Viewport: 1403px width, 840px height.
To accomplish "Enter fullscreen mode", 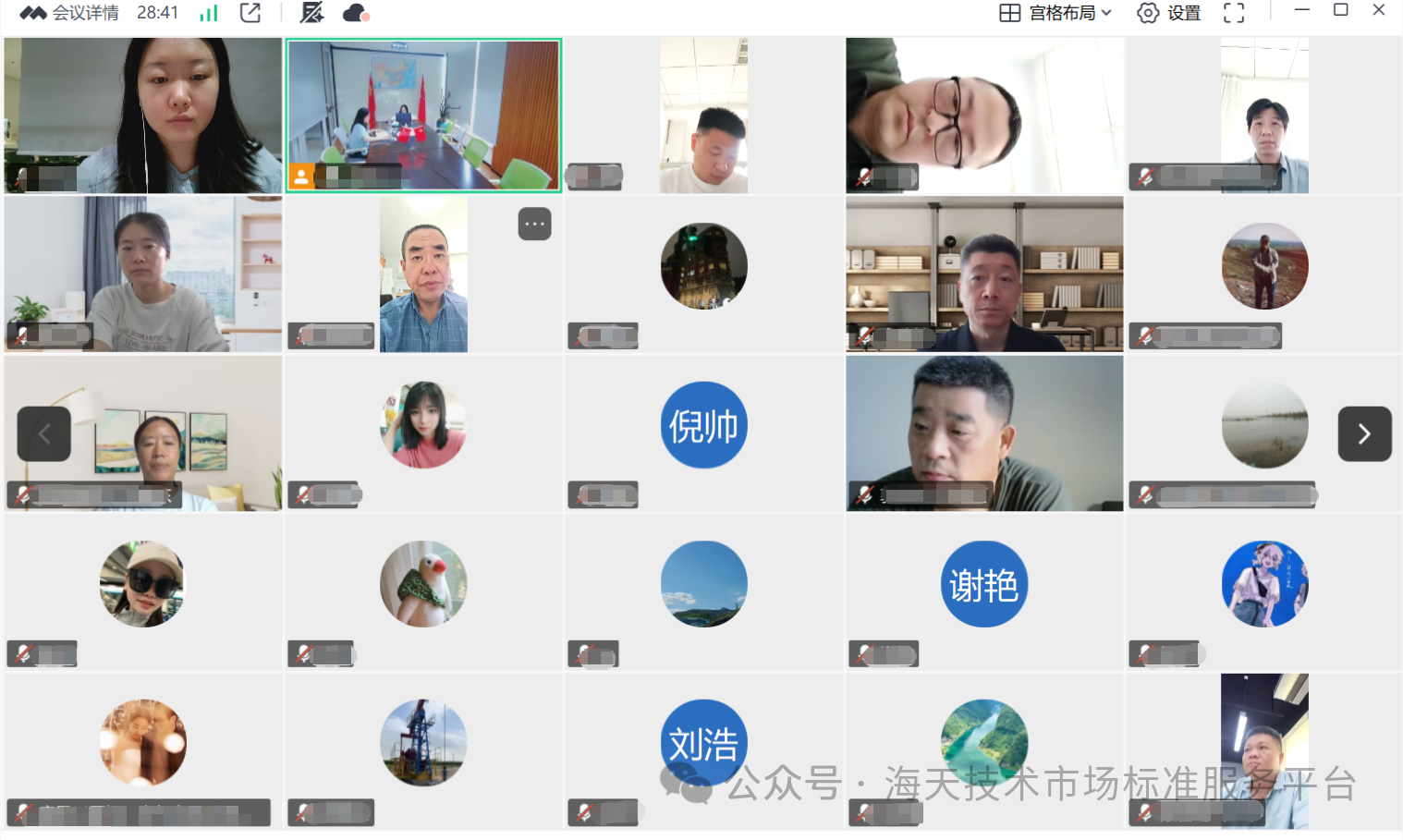I will (1233, 13).
